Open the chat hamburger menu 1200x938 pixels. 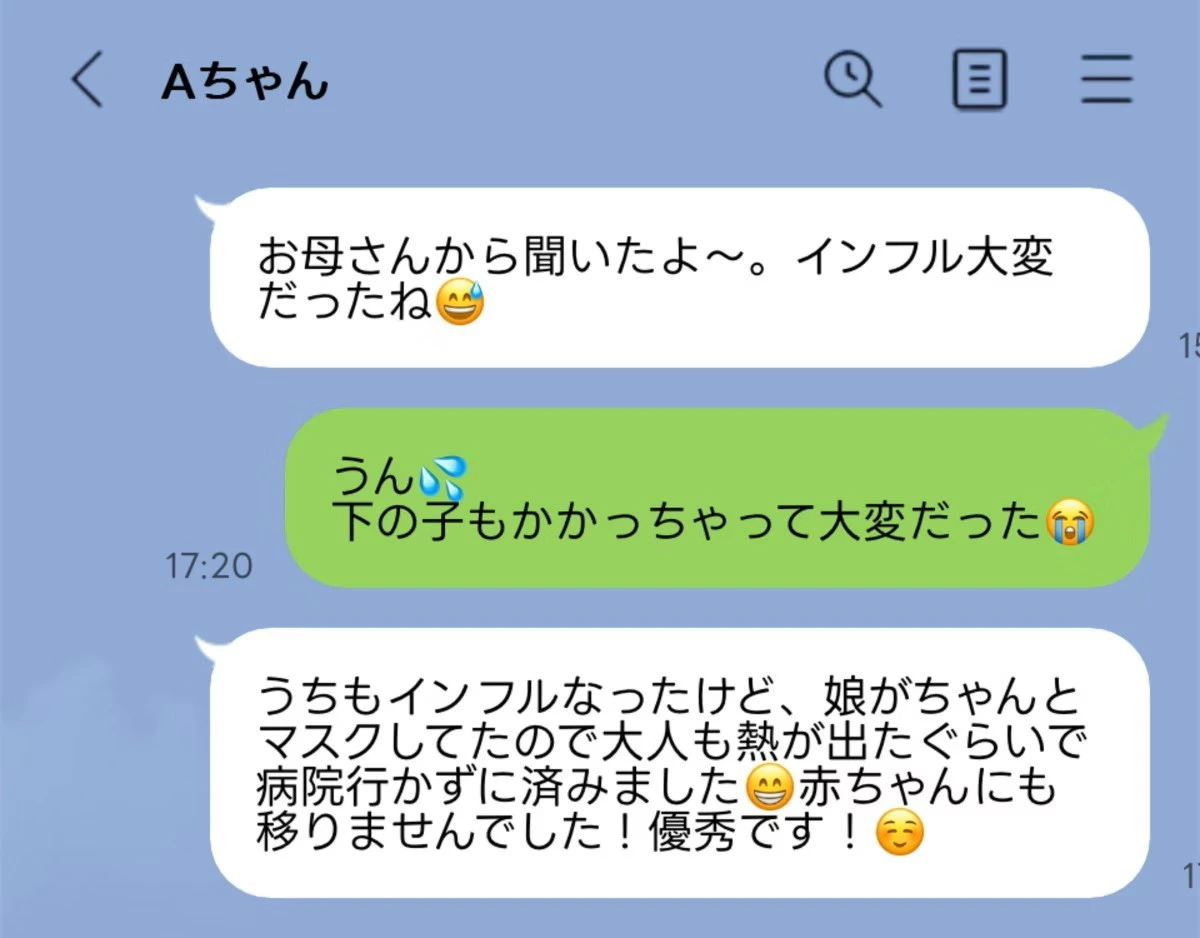tap(1106, 80)
